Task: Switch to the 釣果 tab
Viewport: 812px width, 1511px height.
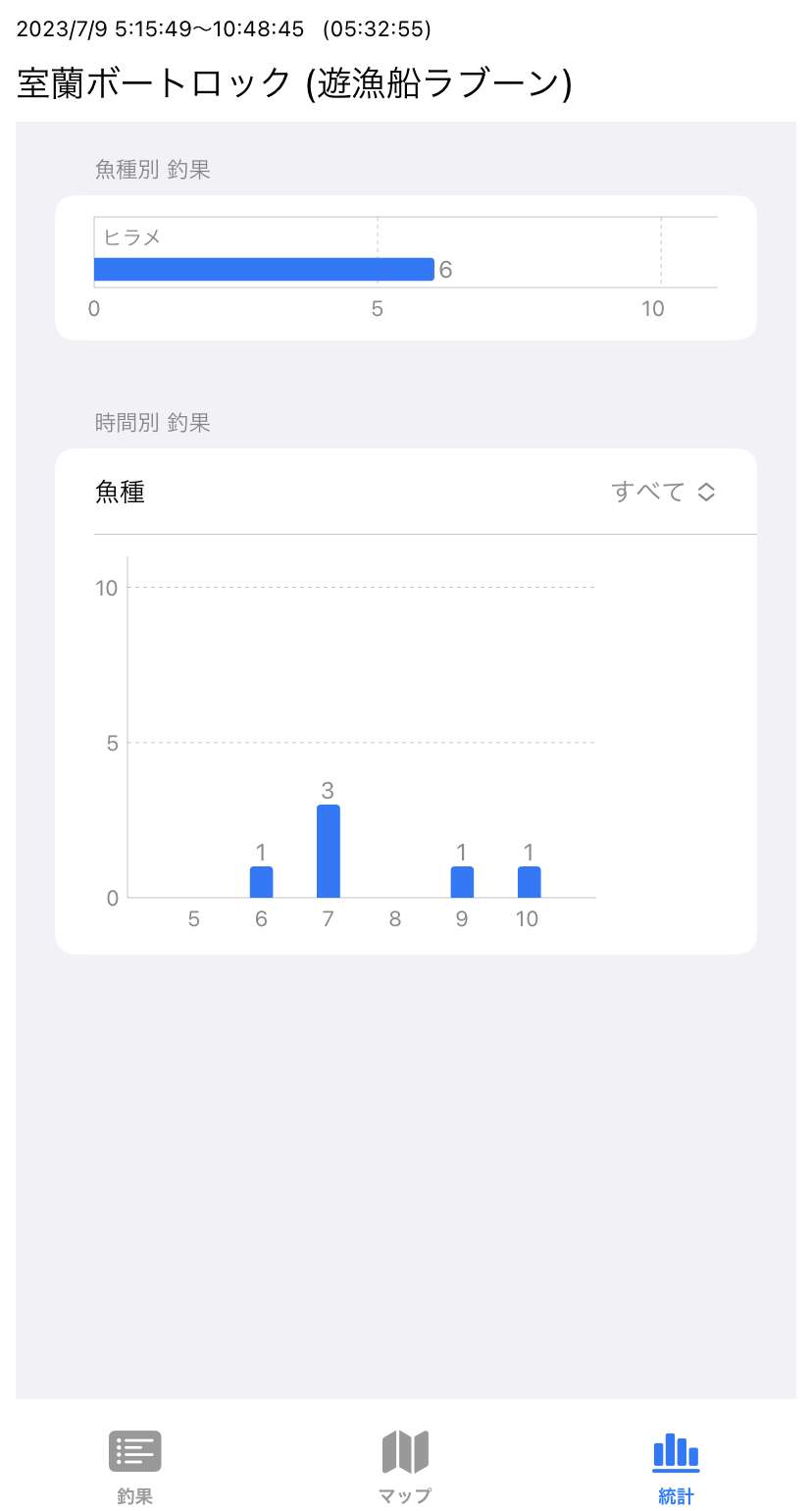Action: click(x=135, y=1466)
